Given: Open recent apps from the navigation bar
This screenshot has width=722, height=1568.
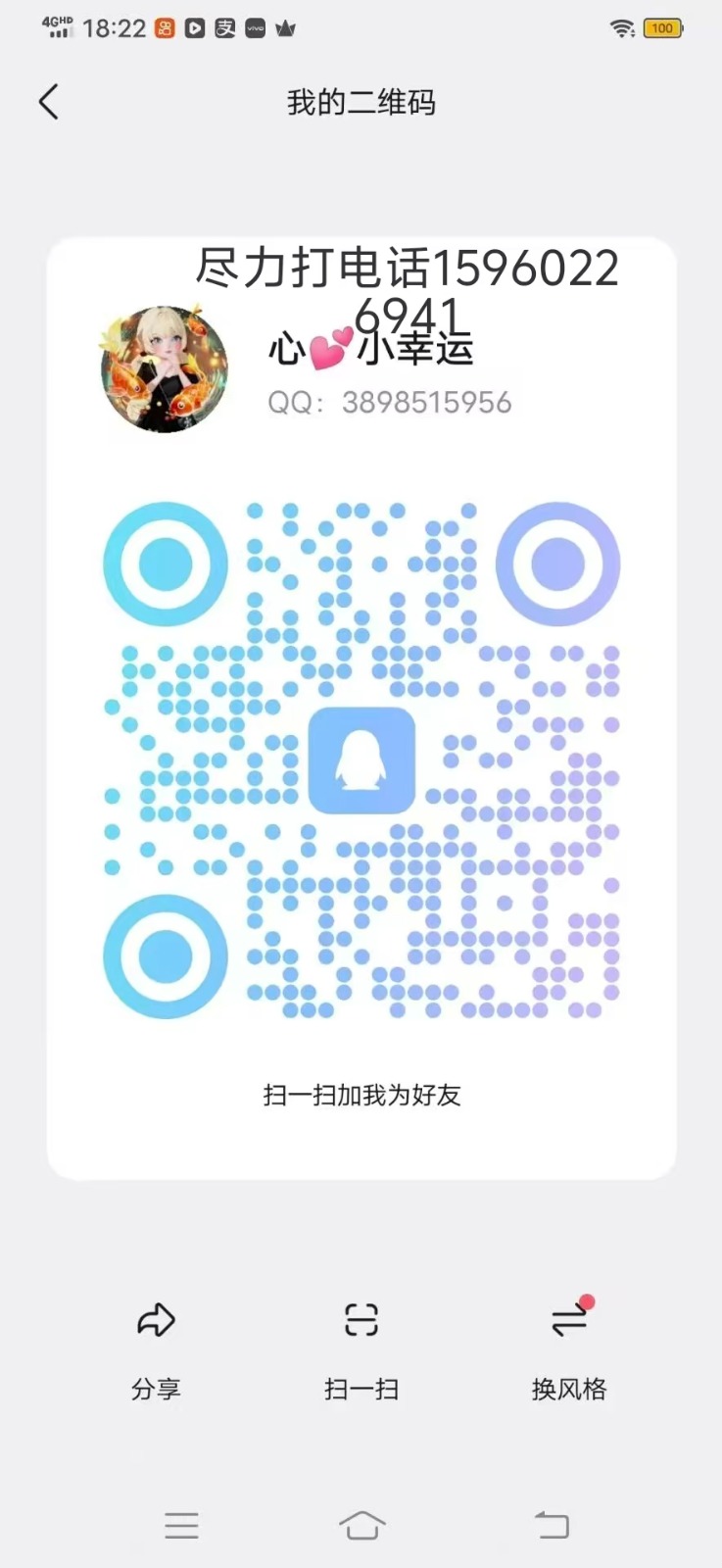Looking at the screenshot, I should tap(181, 1525).
